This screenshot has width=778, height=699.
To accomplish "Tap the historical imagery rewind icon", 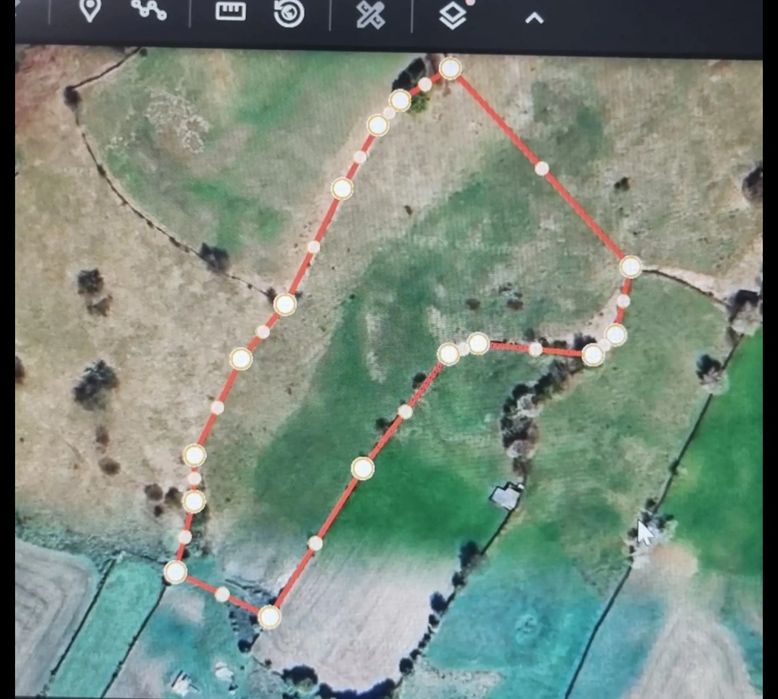I will [x=289, y=14].
